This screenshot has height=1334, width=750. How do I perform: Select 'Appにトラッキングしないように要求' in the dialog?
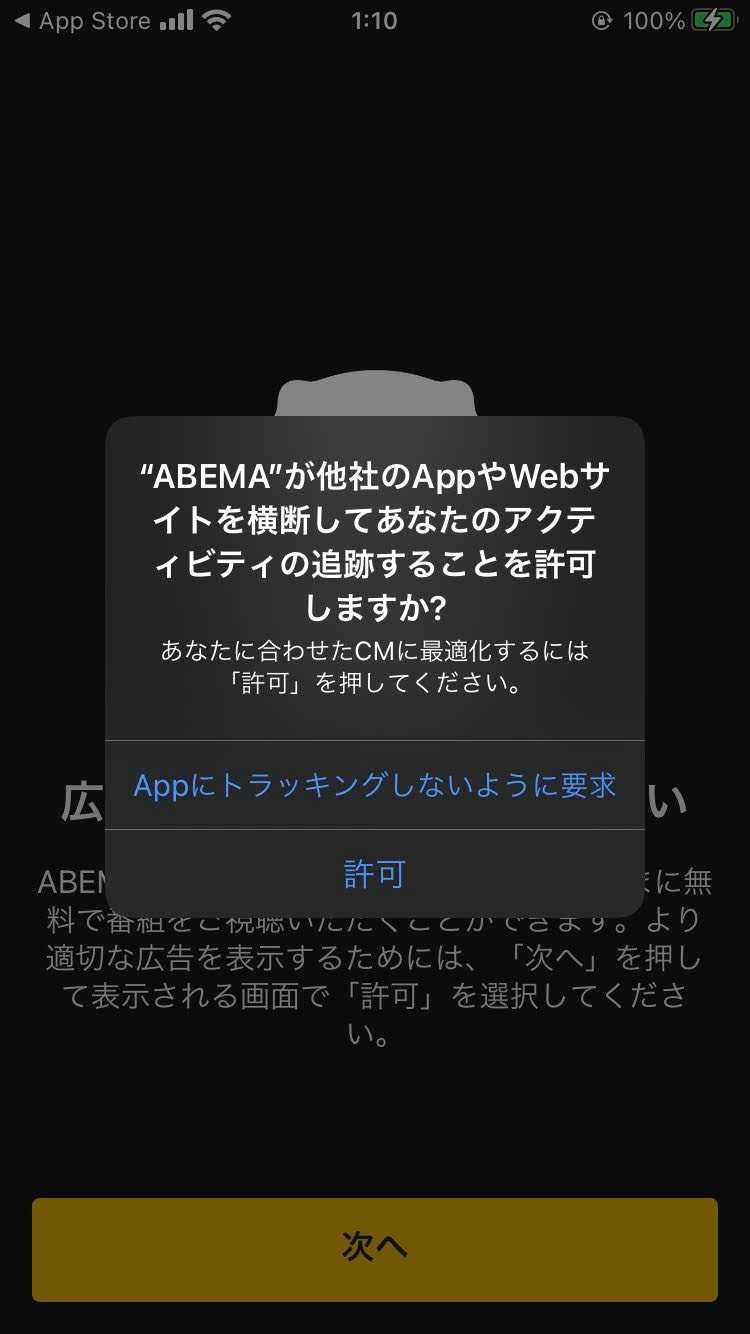point(375,786)
